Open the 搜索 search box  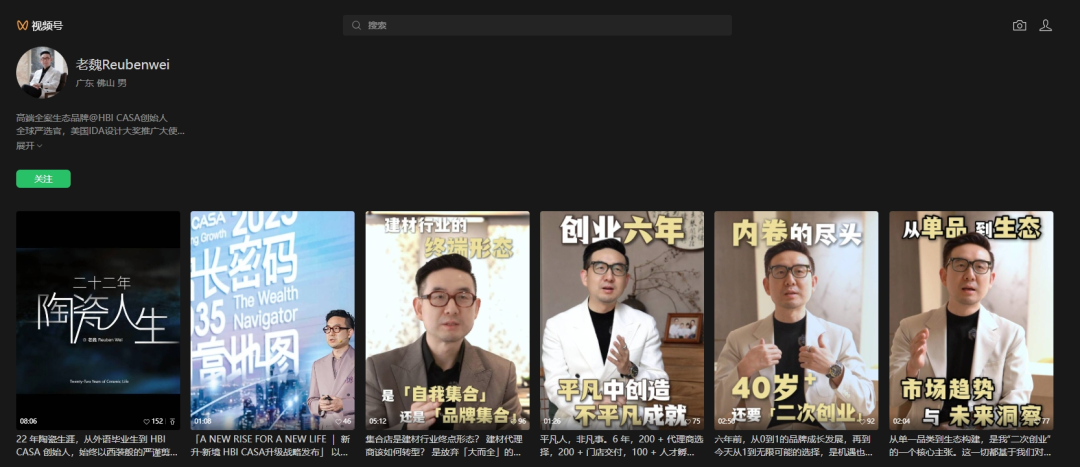pyautogui.click(x=537, y=25)
